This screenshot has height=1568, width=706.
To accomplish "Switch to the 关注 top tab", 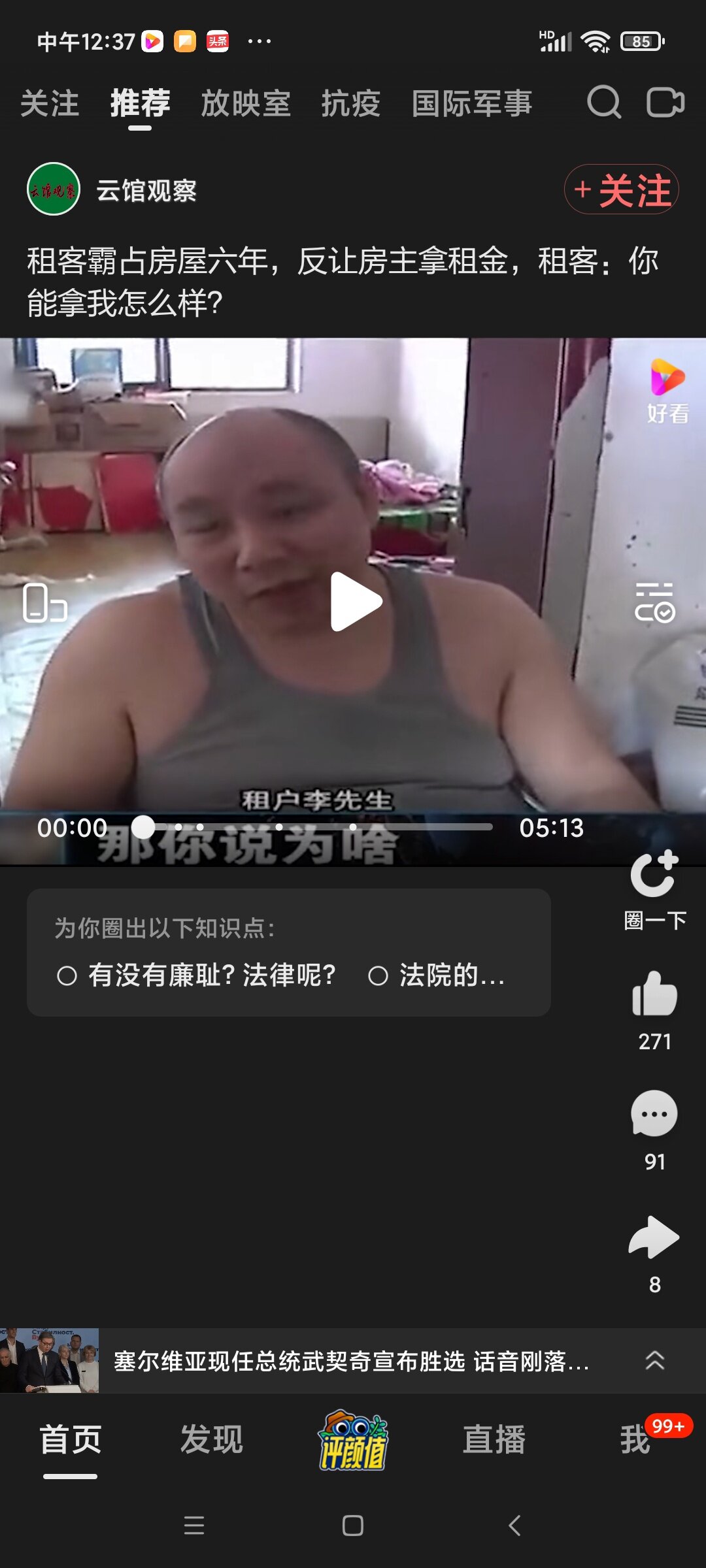I will (50, 104).
